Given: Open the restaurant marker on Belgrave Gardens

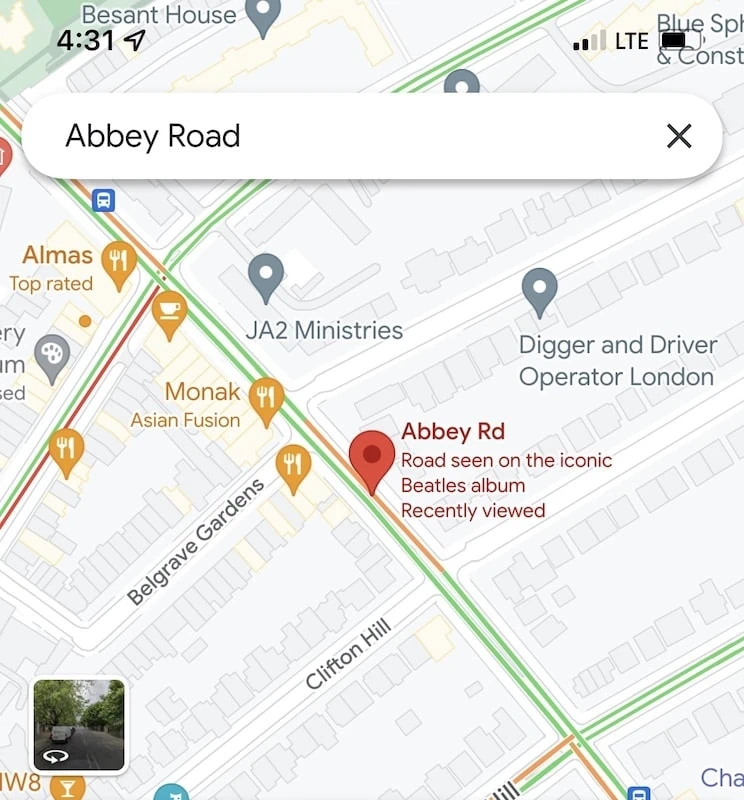Looking at the screenshot, I should click(293, 466).
